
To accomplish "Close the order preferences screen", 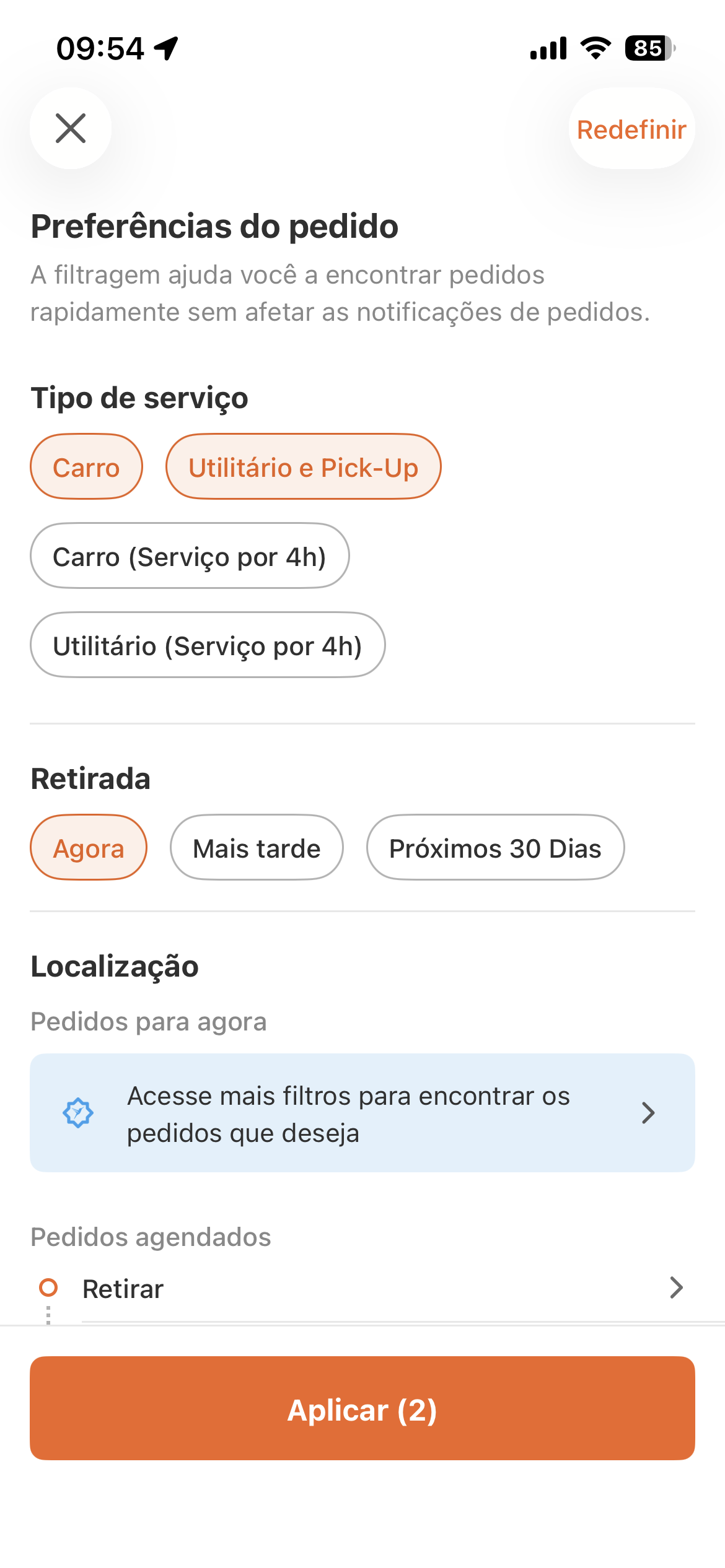I will [x=71, y=128].
